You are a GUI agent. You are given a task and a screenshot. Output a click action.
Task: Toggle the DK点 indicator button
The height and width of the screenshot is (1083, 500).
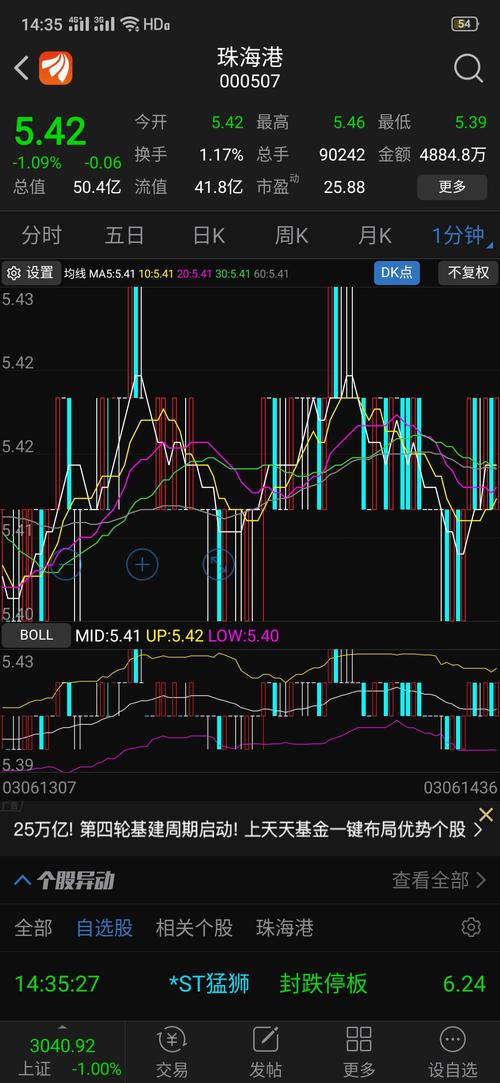point(397,273)
